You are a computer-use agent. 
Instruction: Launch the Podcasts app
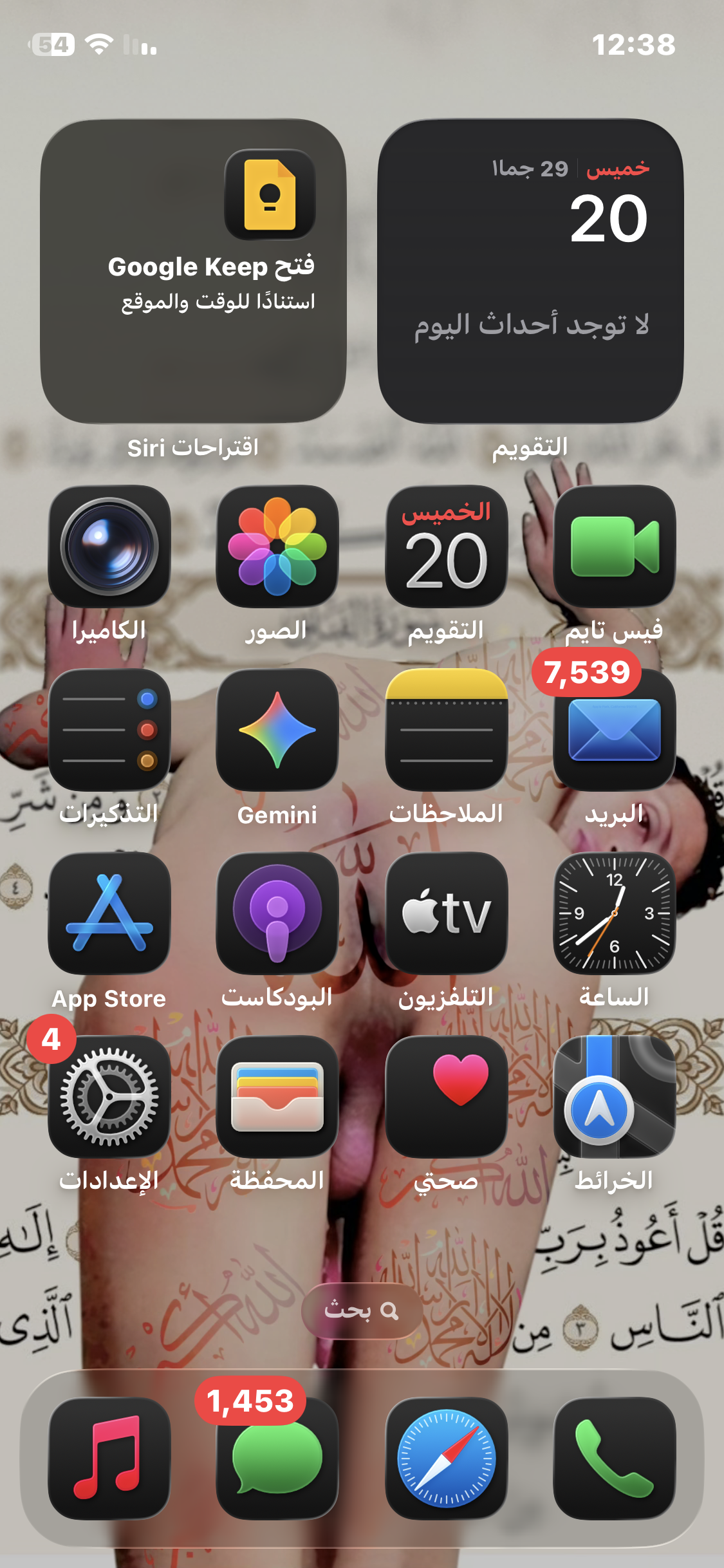pos(277,913)
